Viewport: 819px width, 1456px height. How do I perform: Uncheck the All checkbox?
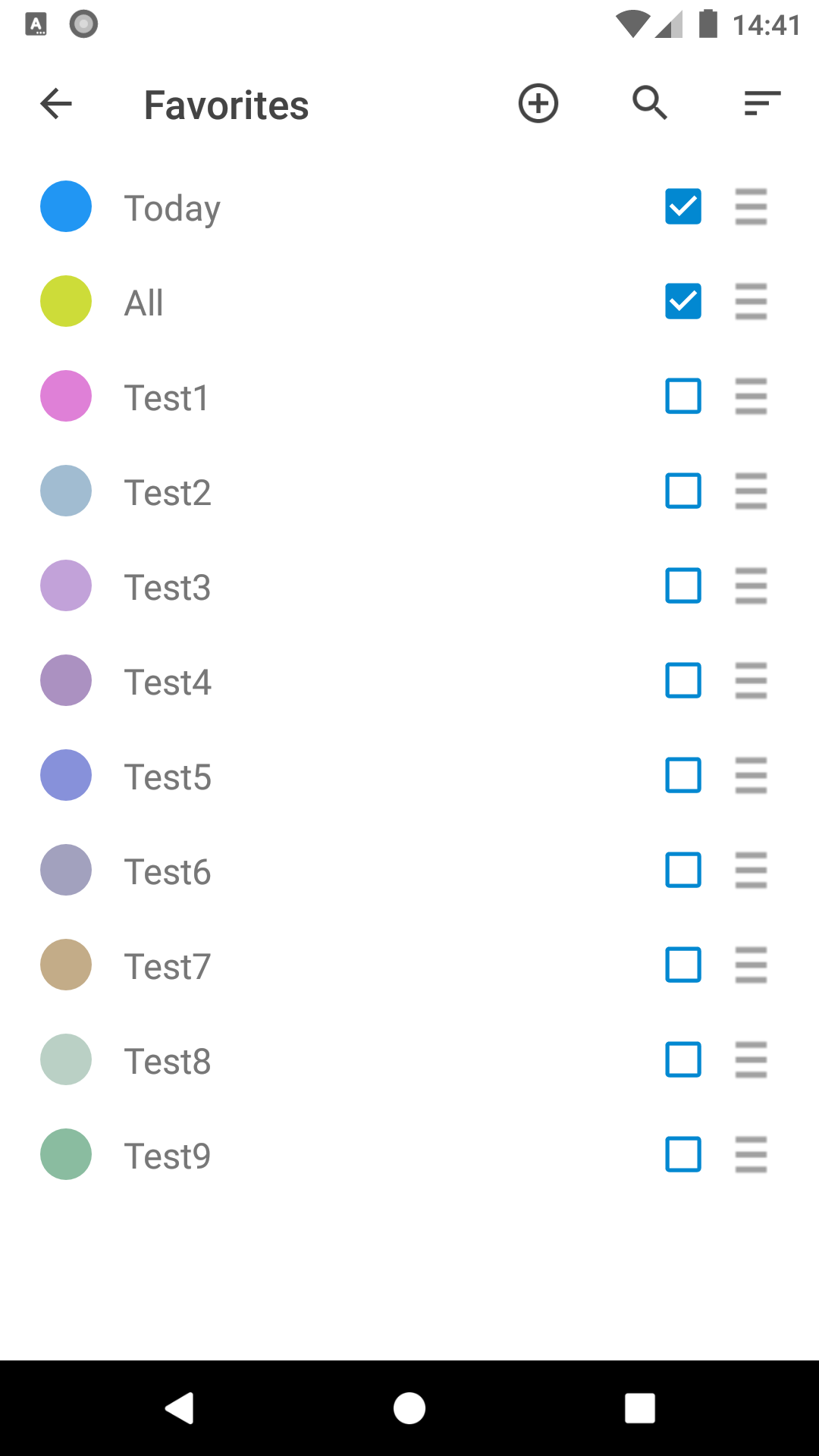[683, 301]
